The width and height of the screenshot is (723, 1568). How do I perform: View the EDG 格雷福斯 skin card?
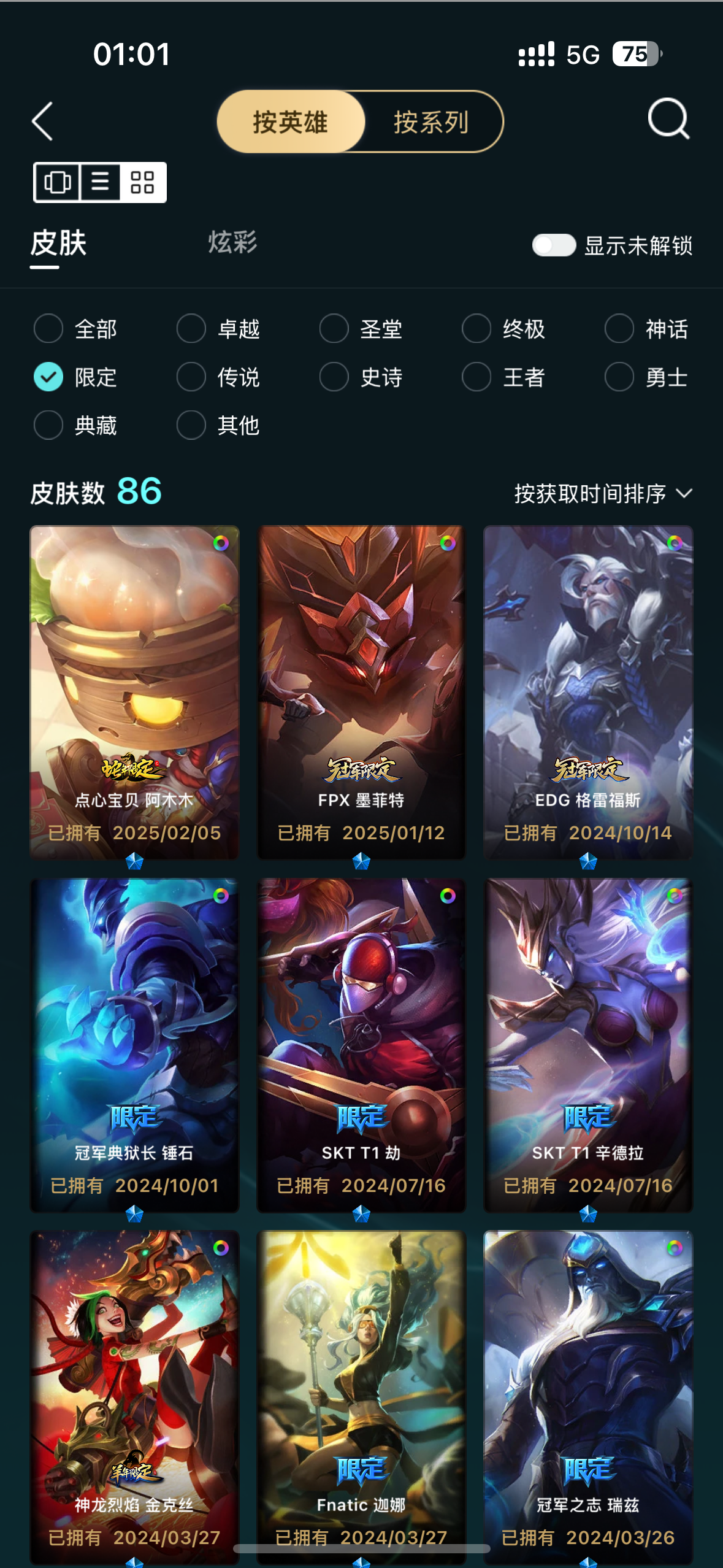pos(588,692)
